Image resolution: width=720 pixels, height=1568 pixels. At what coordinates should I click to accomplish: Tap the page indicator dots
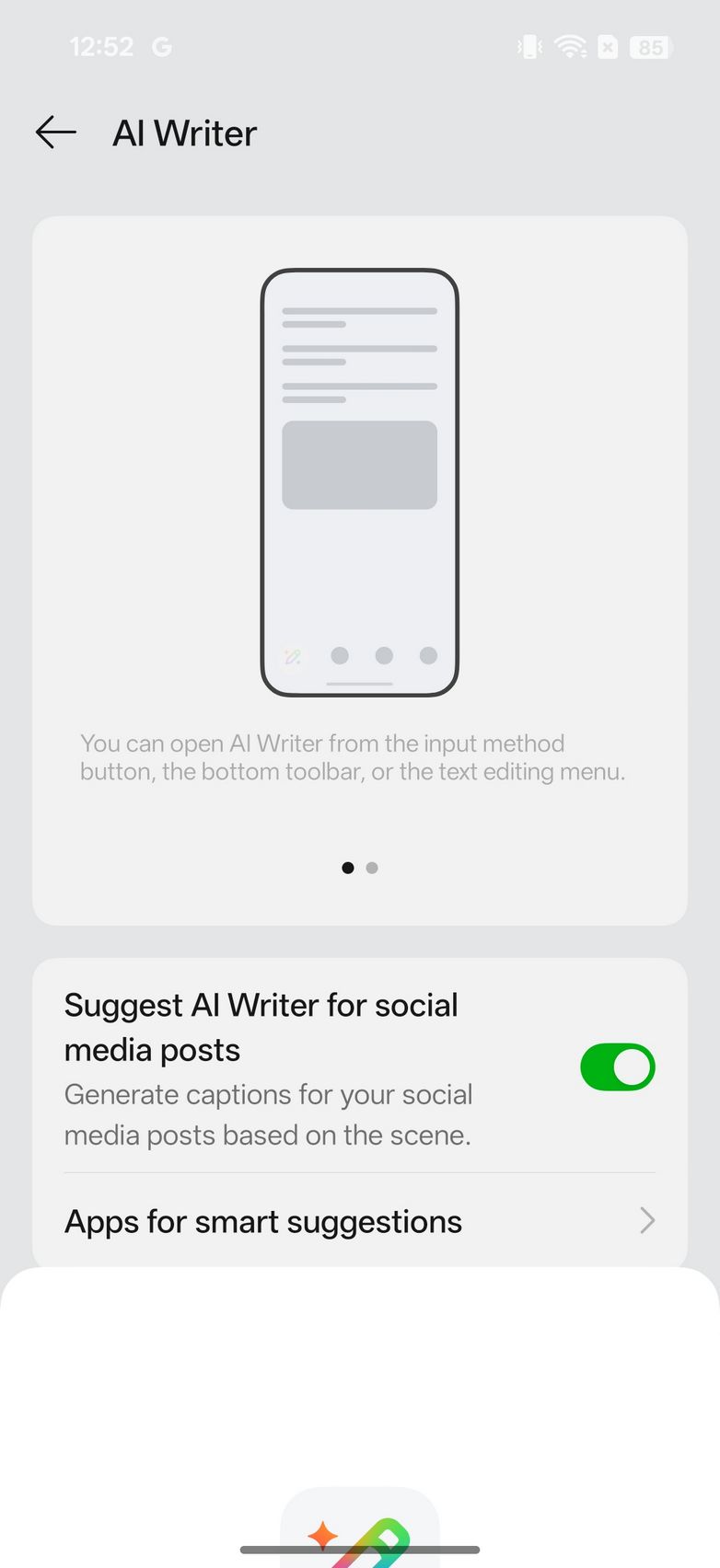point(359,868)
